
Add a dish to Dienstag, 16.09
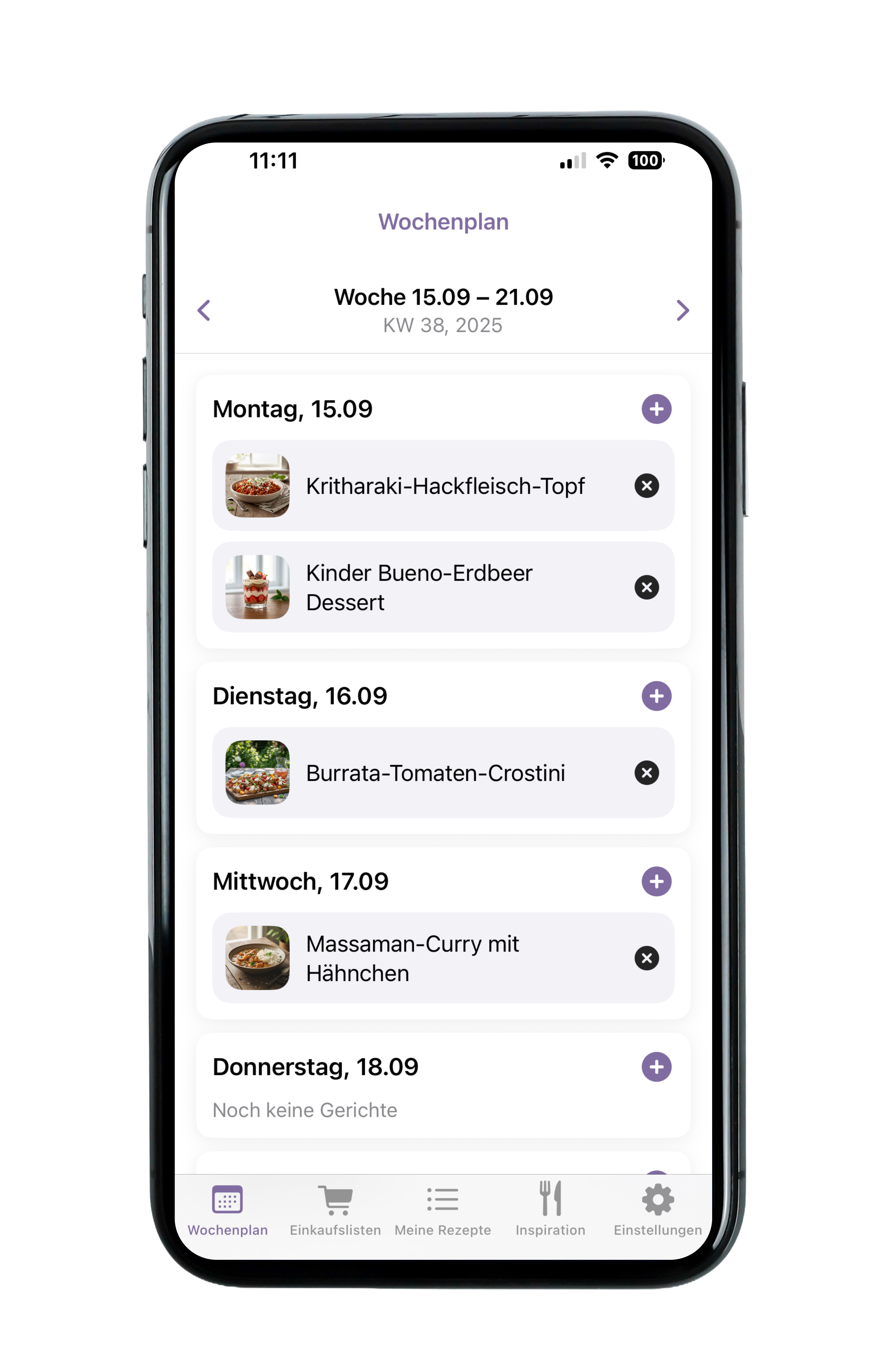[656, 696]
